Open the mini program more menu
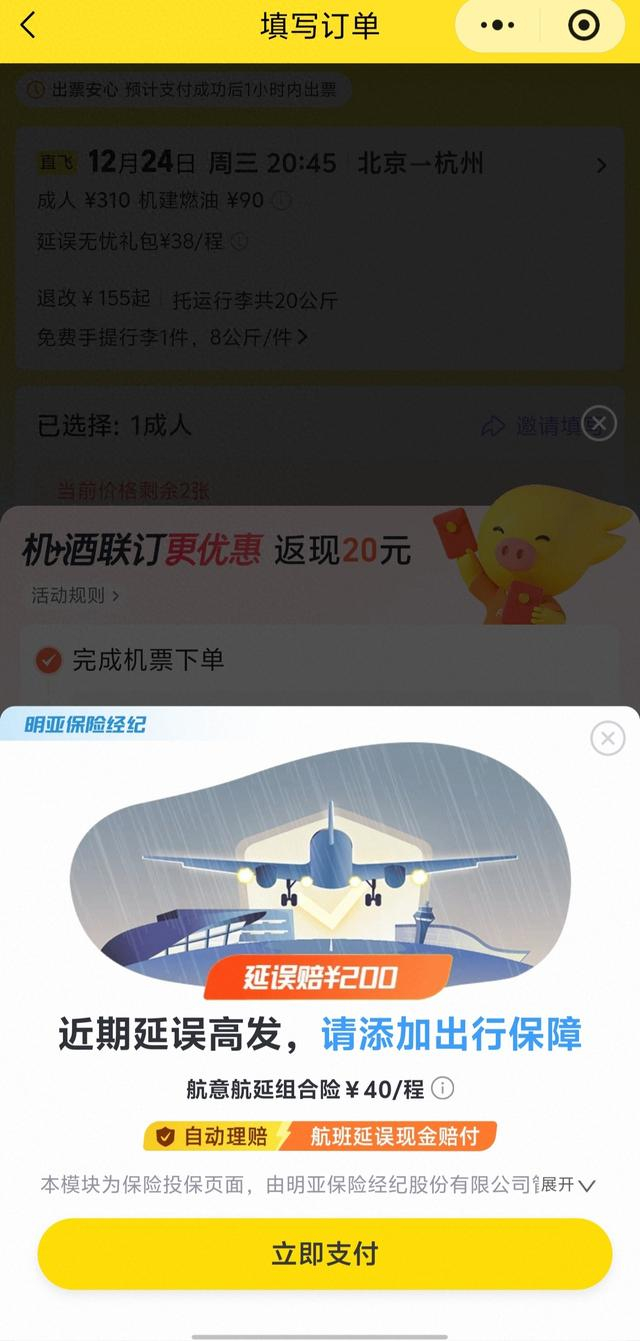 [497, 26]
